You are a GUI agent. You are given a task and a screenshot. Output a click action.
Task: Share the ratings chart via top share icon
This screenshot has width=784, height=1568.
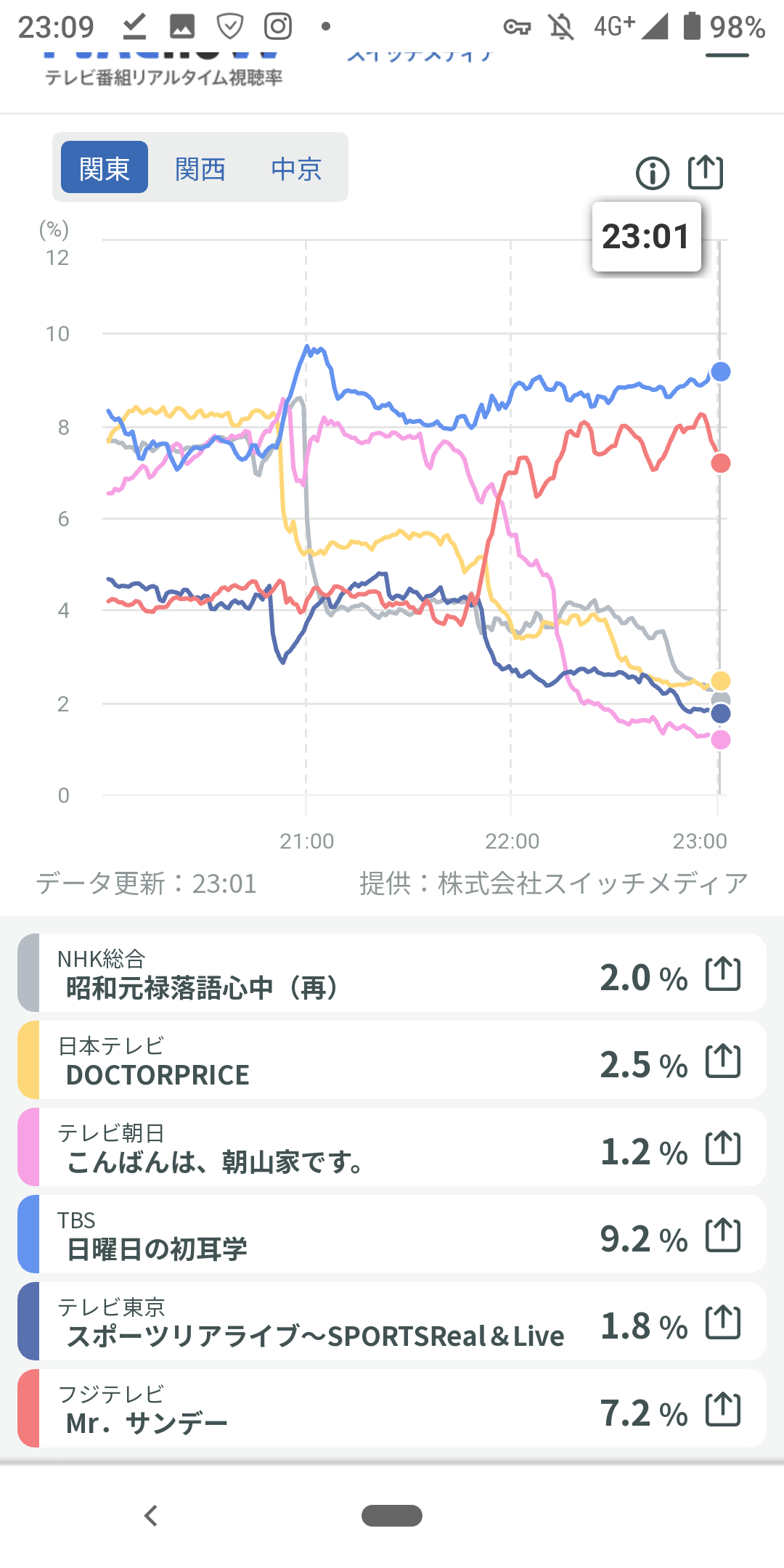(x=706, y=173)
